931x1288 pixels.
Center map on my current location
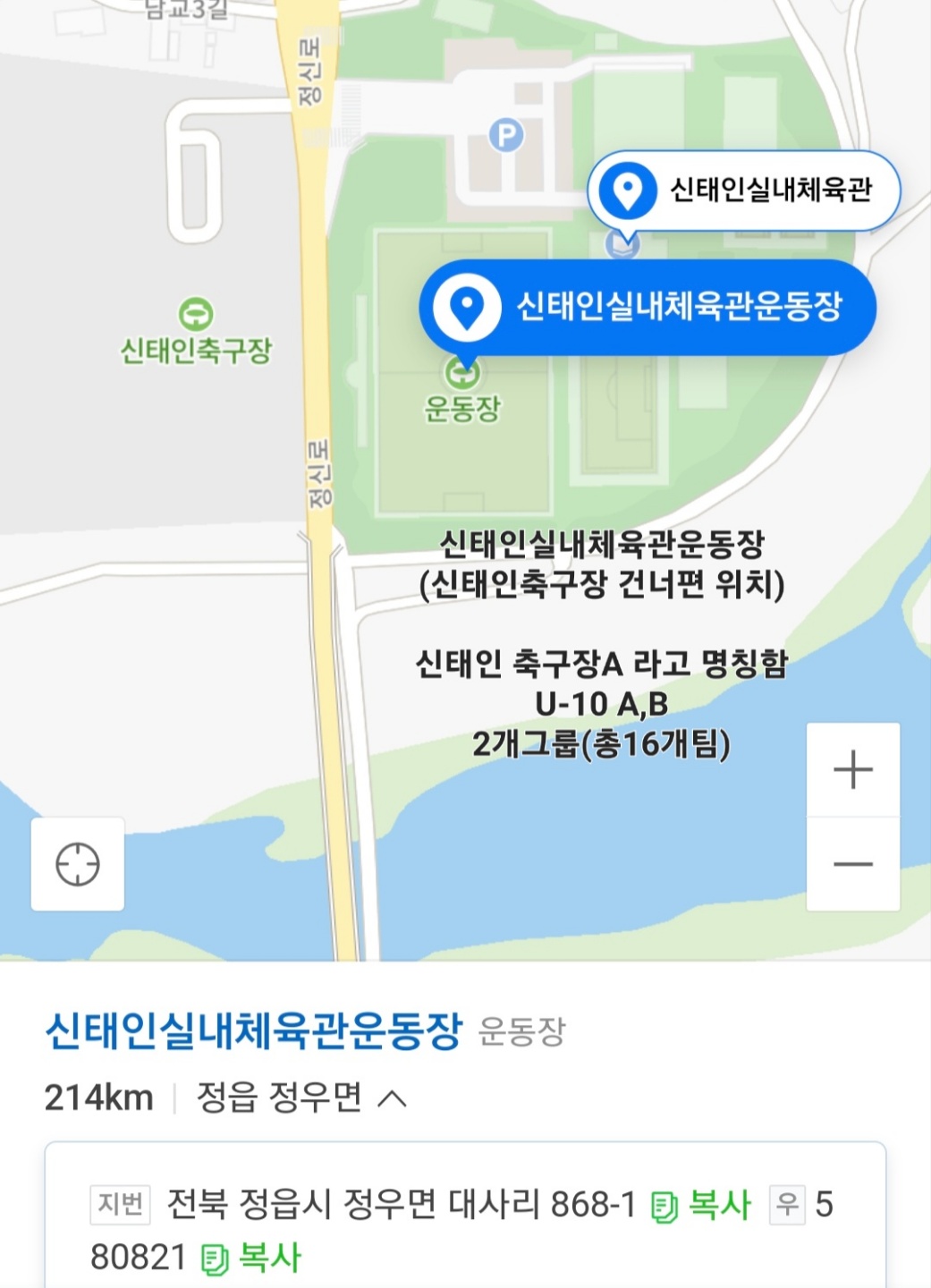tap(78, 864)
